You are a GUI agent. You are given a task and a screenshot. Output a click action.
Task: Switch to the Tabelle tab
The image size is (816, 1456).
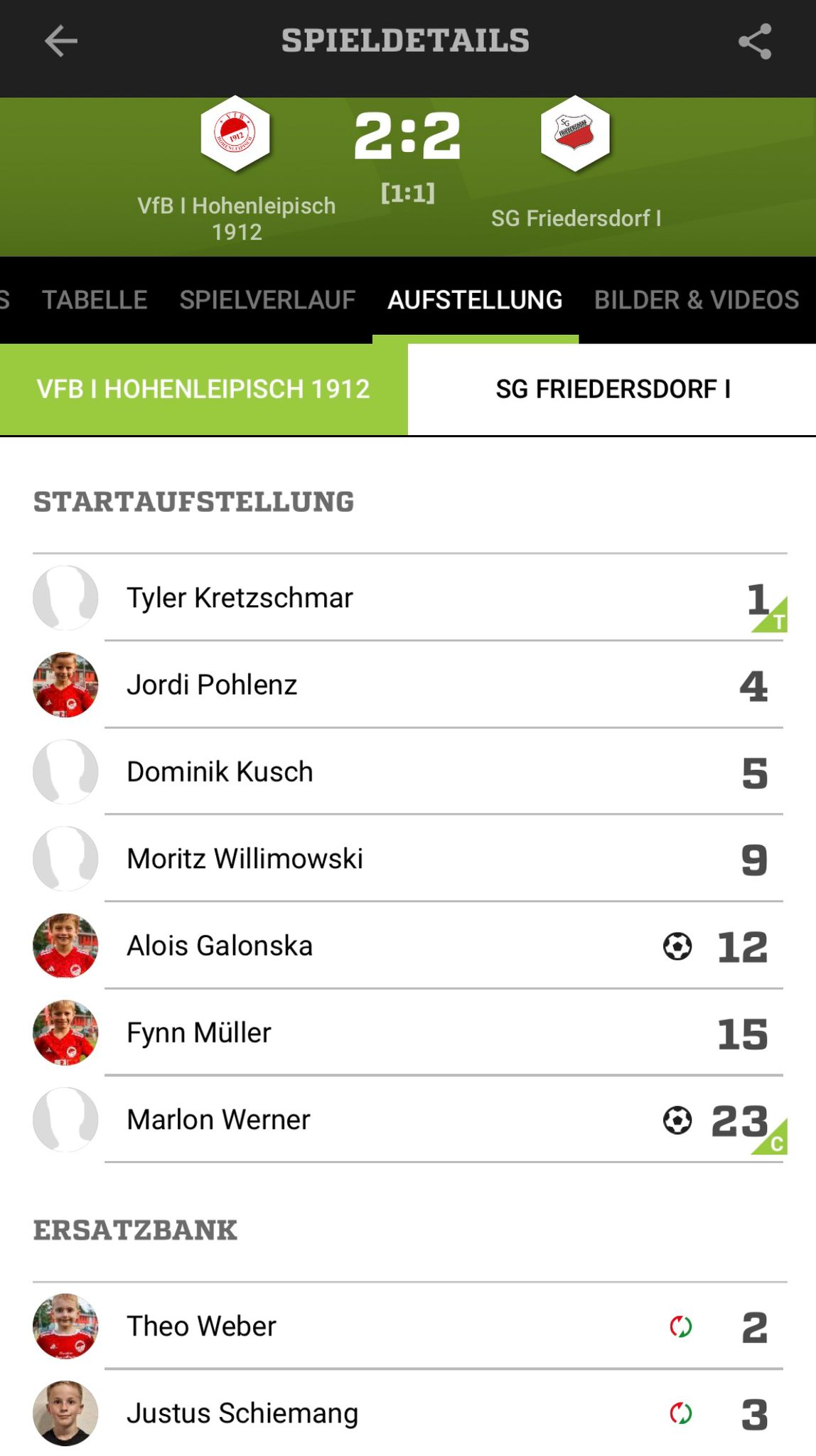[x=95, y=300]
